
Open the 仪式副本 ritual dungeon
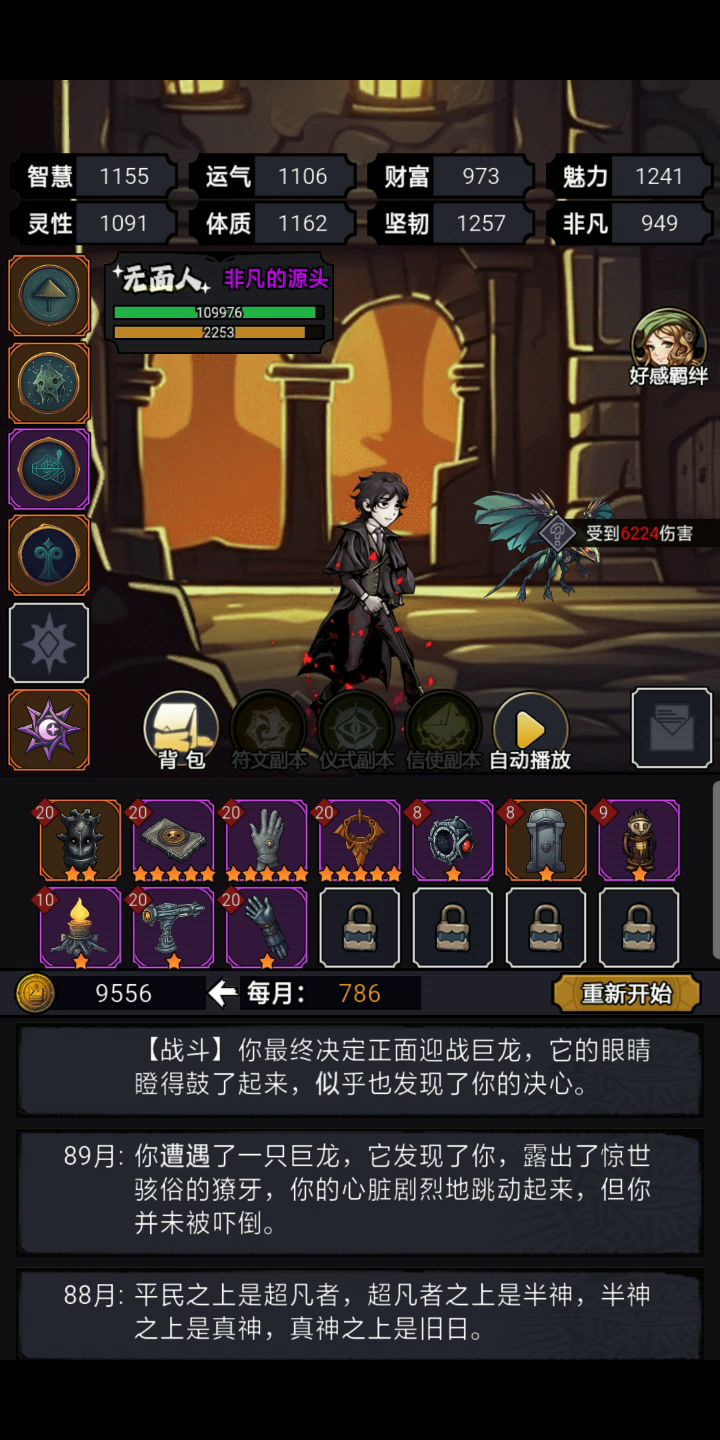click(x=356, y=730)
